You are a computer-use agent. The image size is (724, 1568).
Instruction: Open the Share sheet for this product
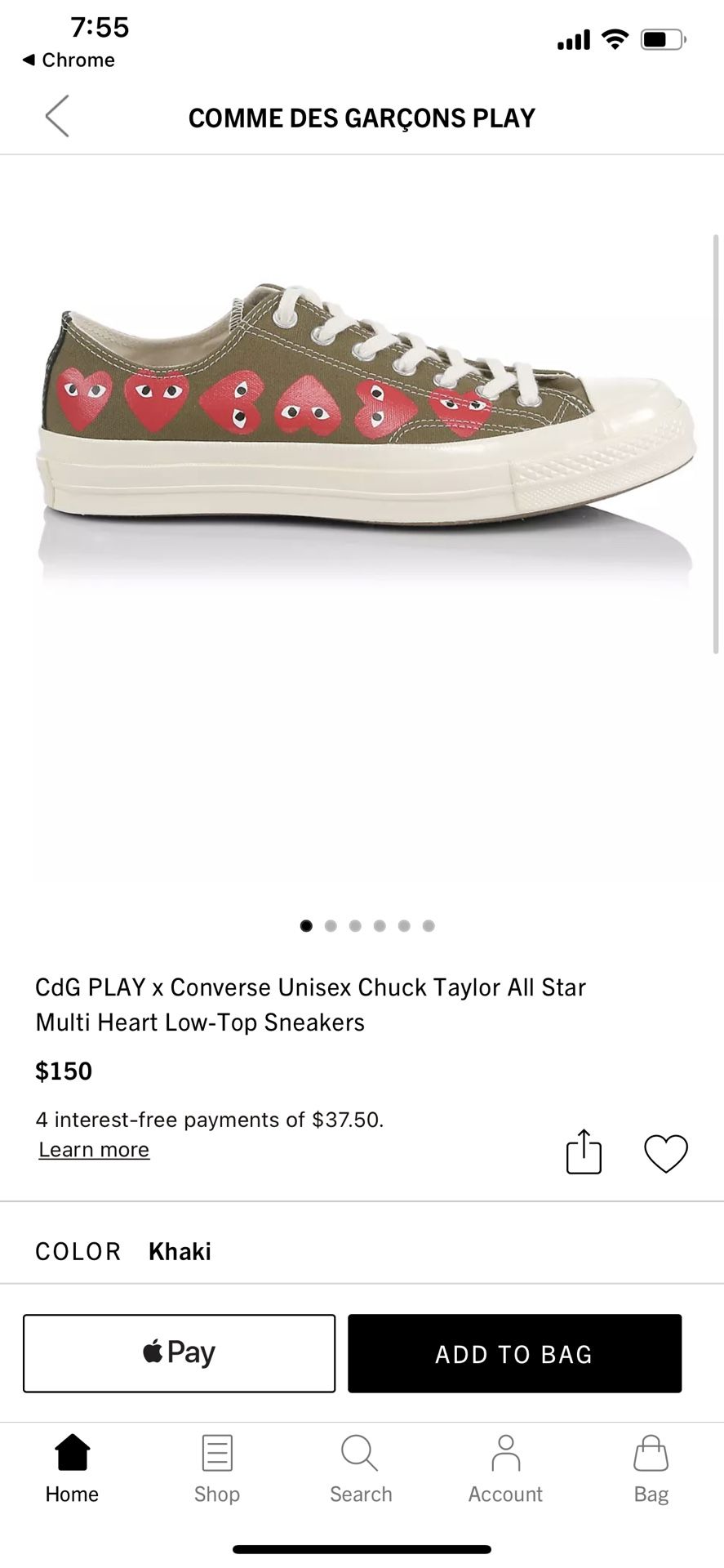pyautogui.click(x=583, y=1152)
